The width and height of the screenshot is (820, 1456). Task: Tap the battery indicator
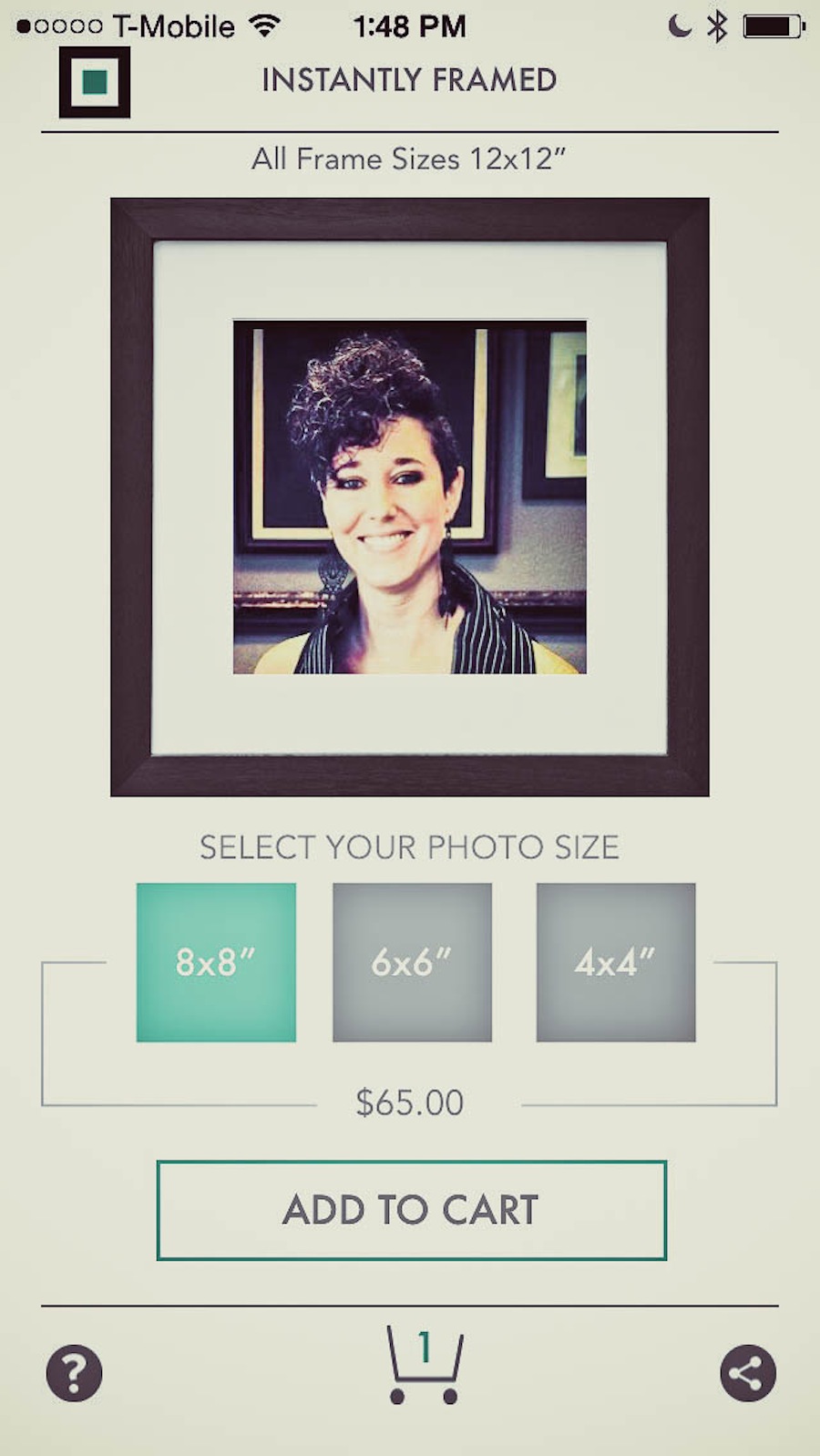(x=771, y=25)
